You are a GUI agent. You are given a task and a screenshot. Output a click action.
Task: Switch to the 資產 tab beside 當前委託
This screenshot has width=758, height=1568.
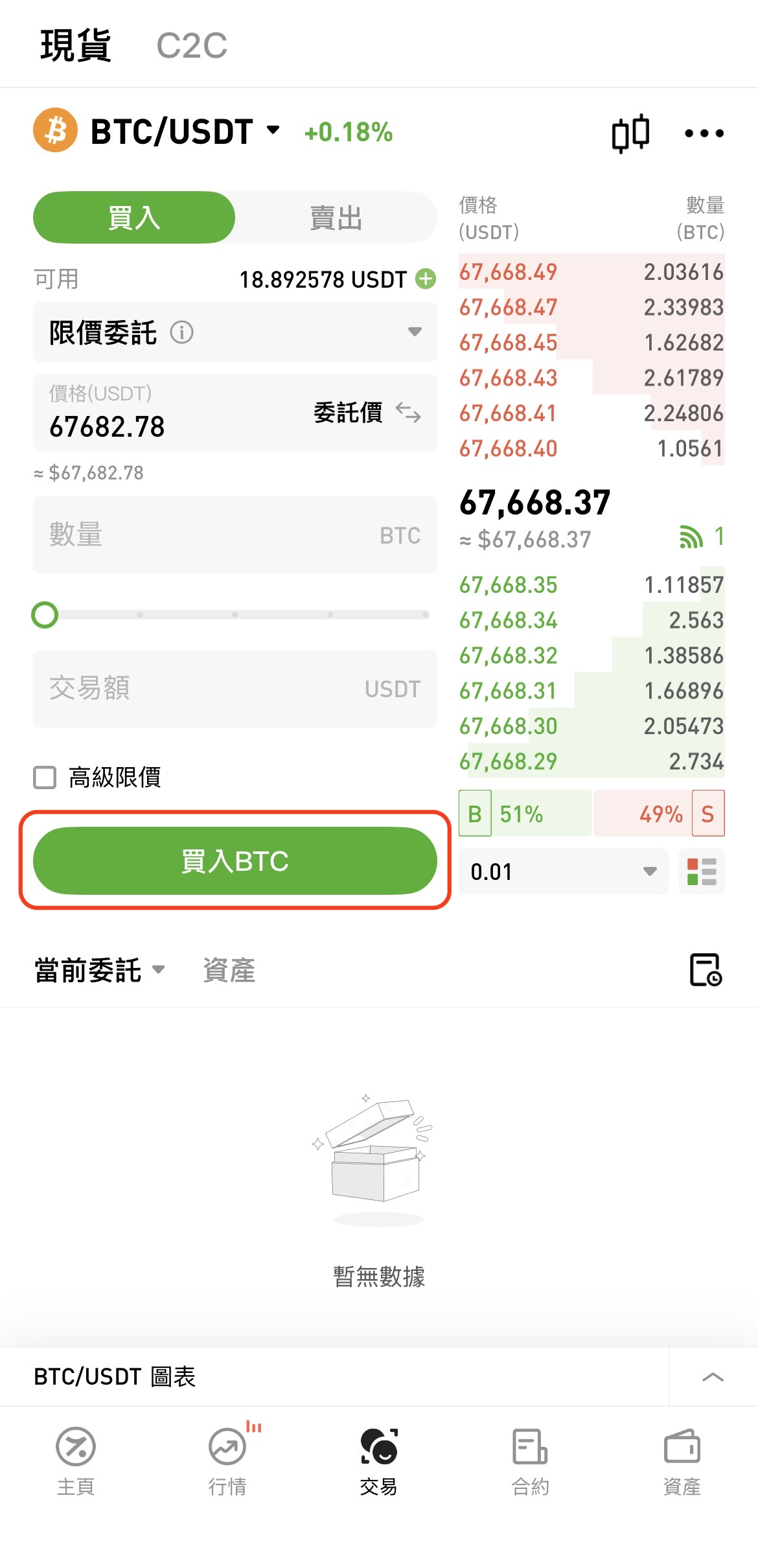coord(229,971)
